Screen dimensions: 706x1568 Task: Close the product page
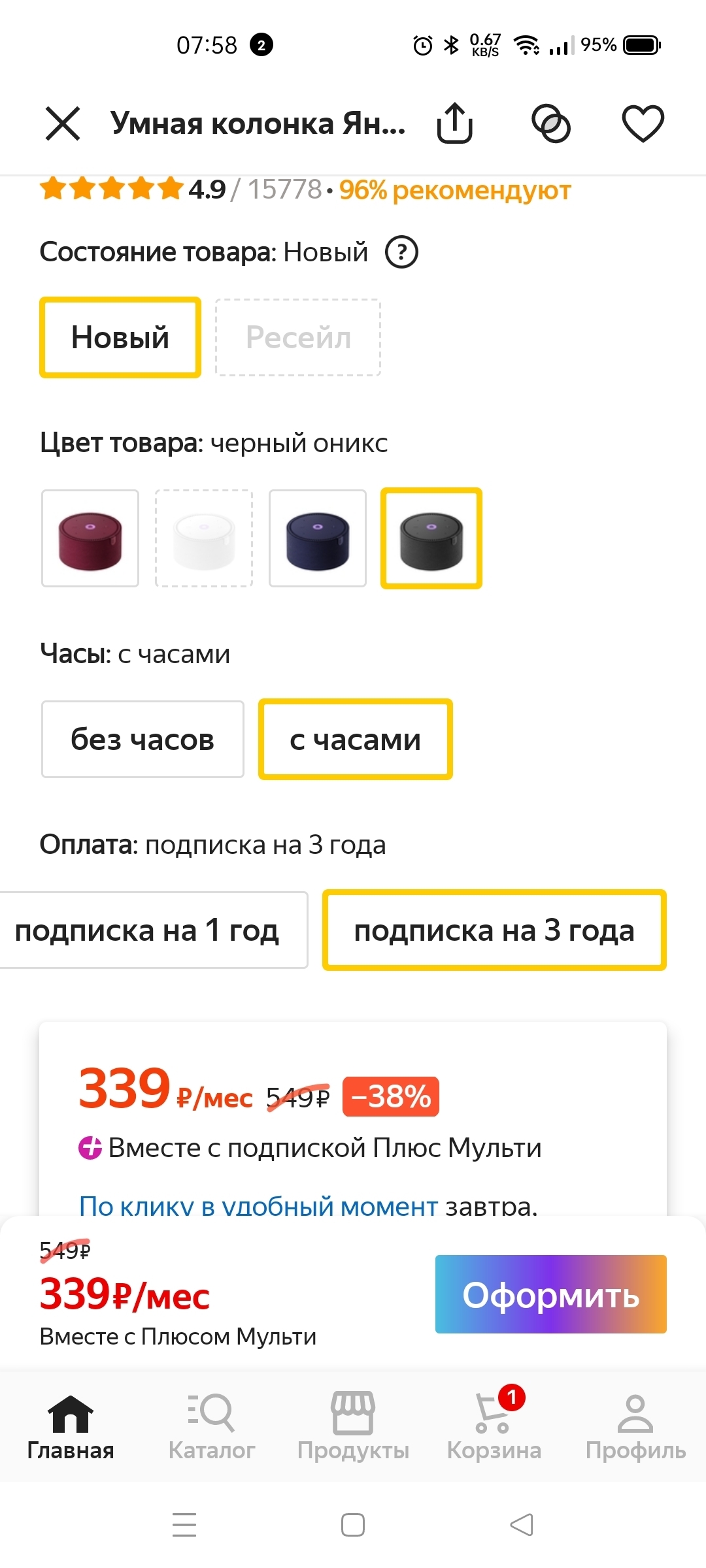click(63, 123)
